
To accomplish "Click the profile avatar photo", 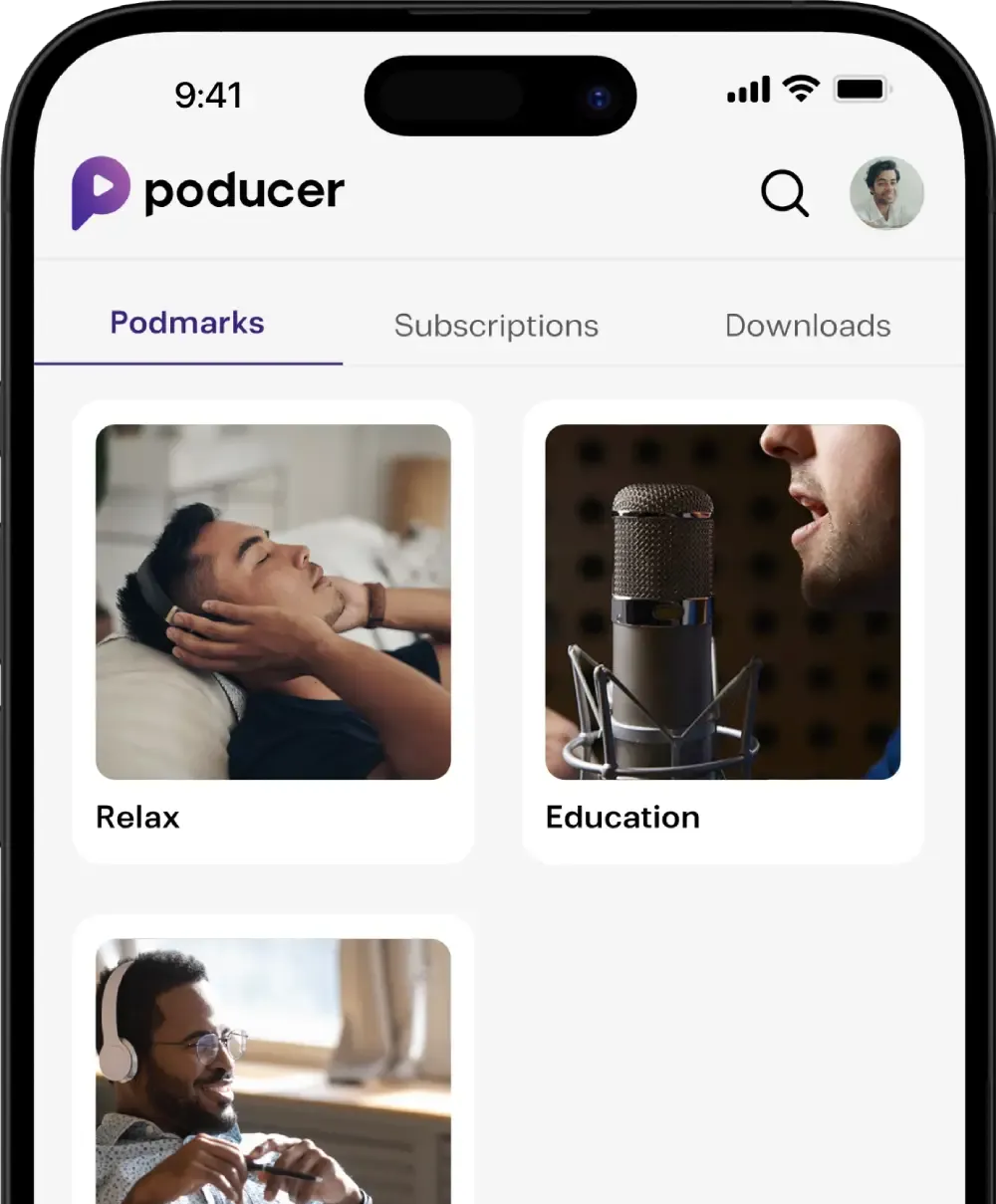I will 887,192.
